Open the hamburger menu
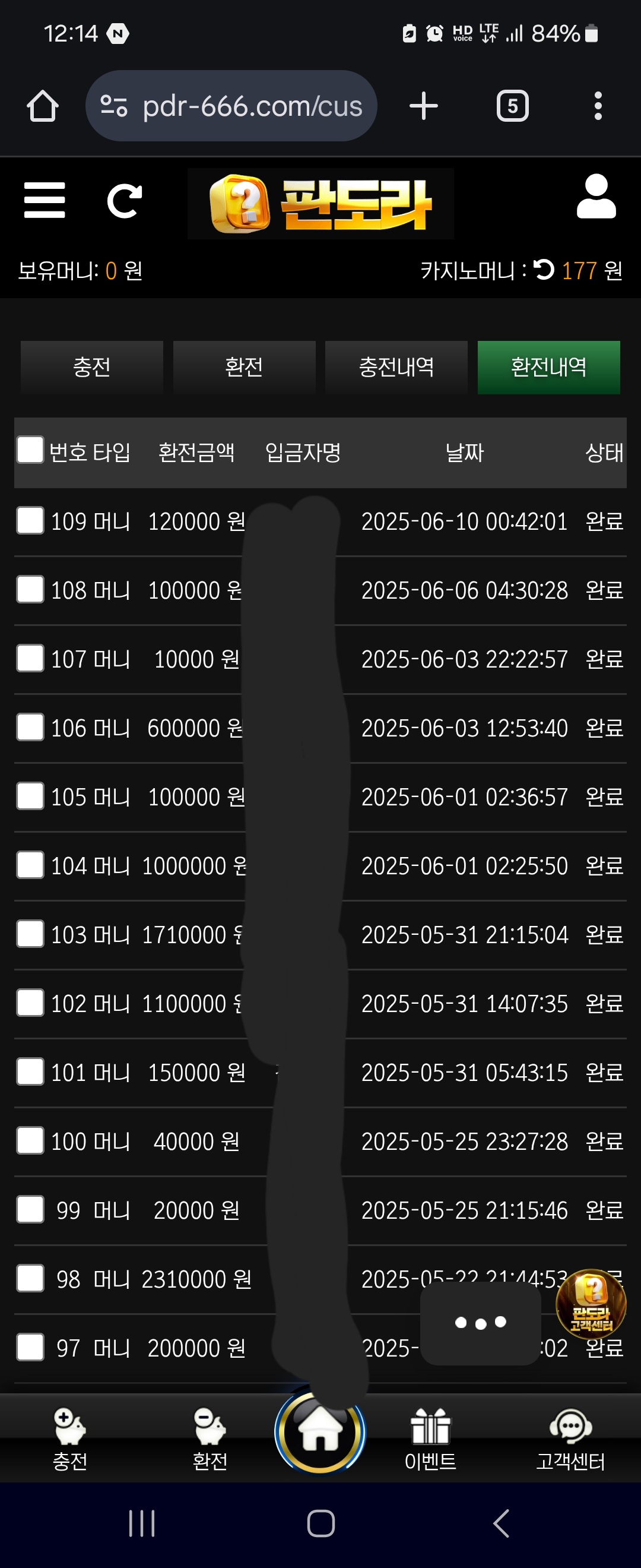The height and width of the screenshot is (1568, 641). 45,200
